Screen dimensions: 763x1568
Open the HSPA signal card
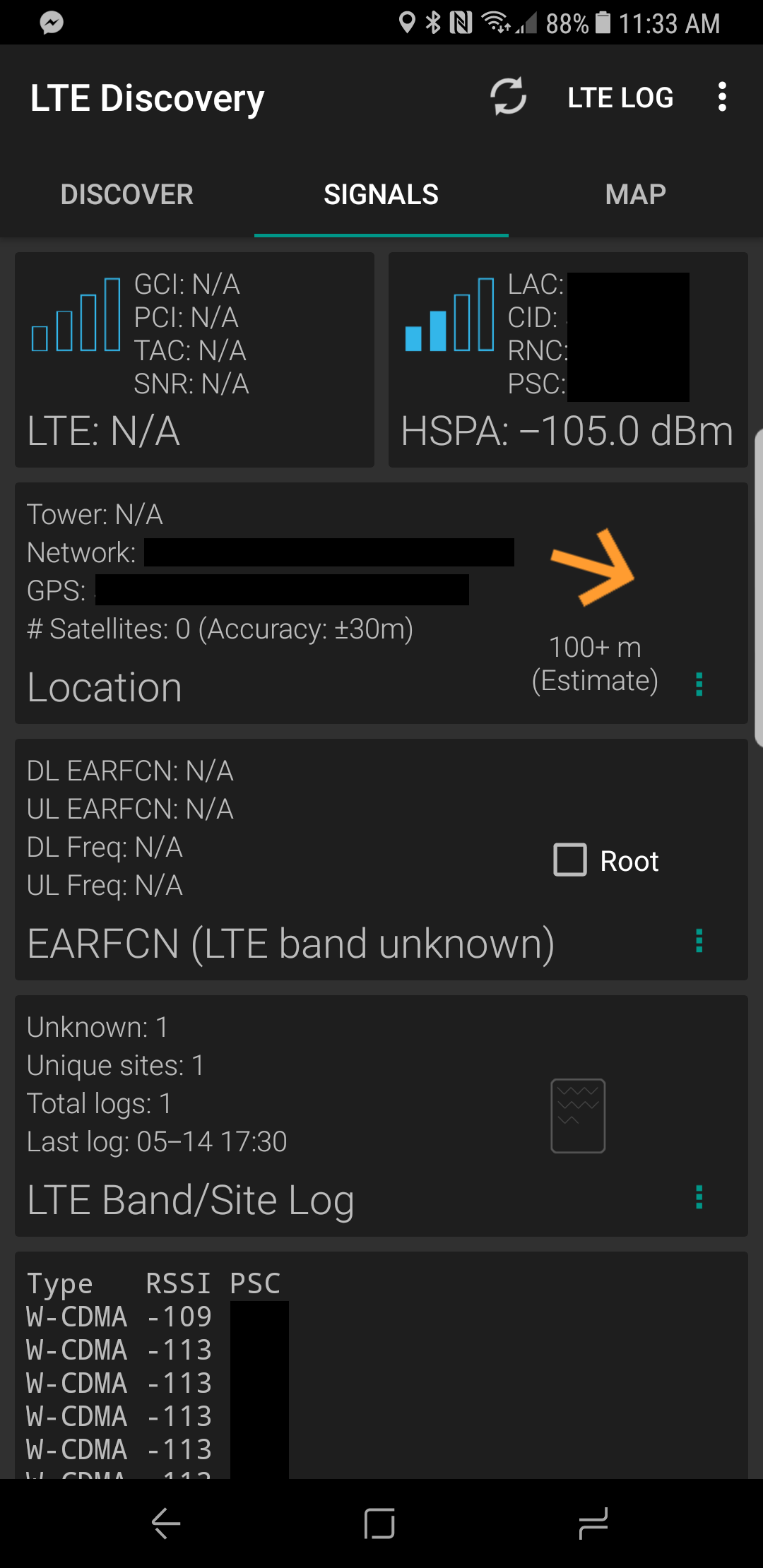568,360
